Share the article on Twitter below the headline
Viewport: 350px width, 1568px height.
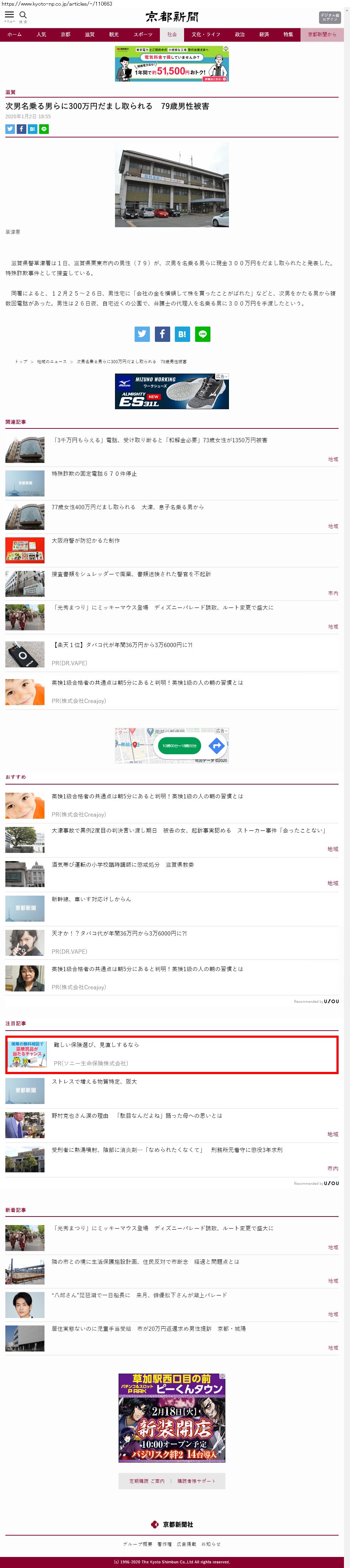tap(10, 129)
